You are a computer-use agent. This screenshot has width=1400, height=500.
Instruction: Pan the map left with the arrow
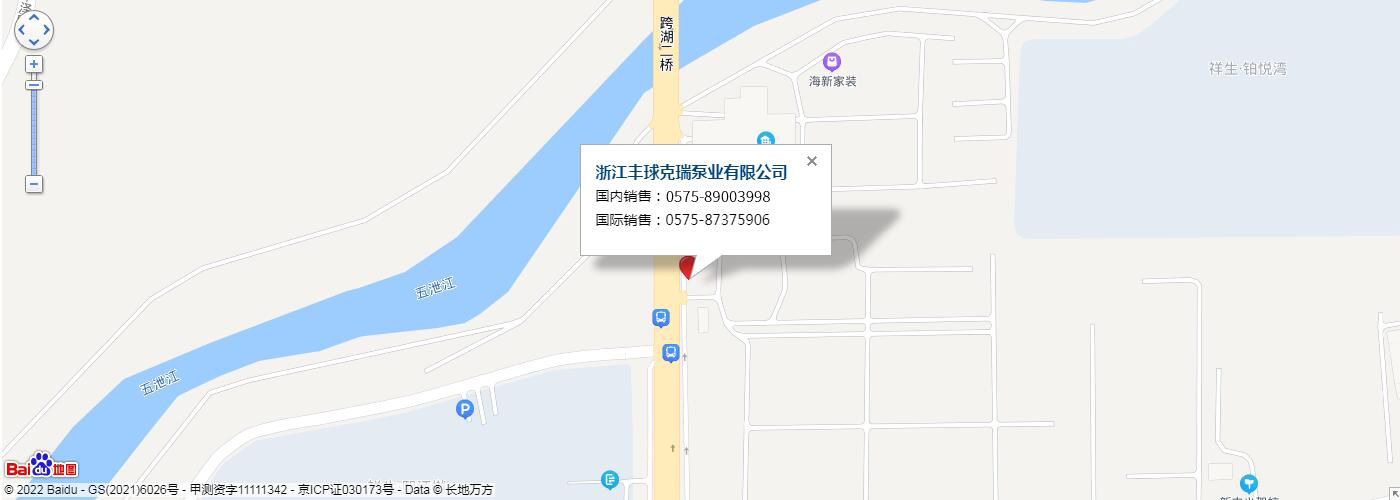click(x=21, y=30)
